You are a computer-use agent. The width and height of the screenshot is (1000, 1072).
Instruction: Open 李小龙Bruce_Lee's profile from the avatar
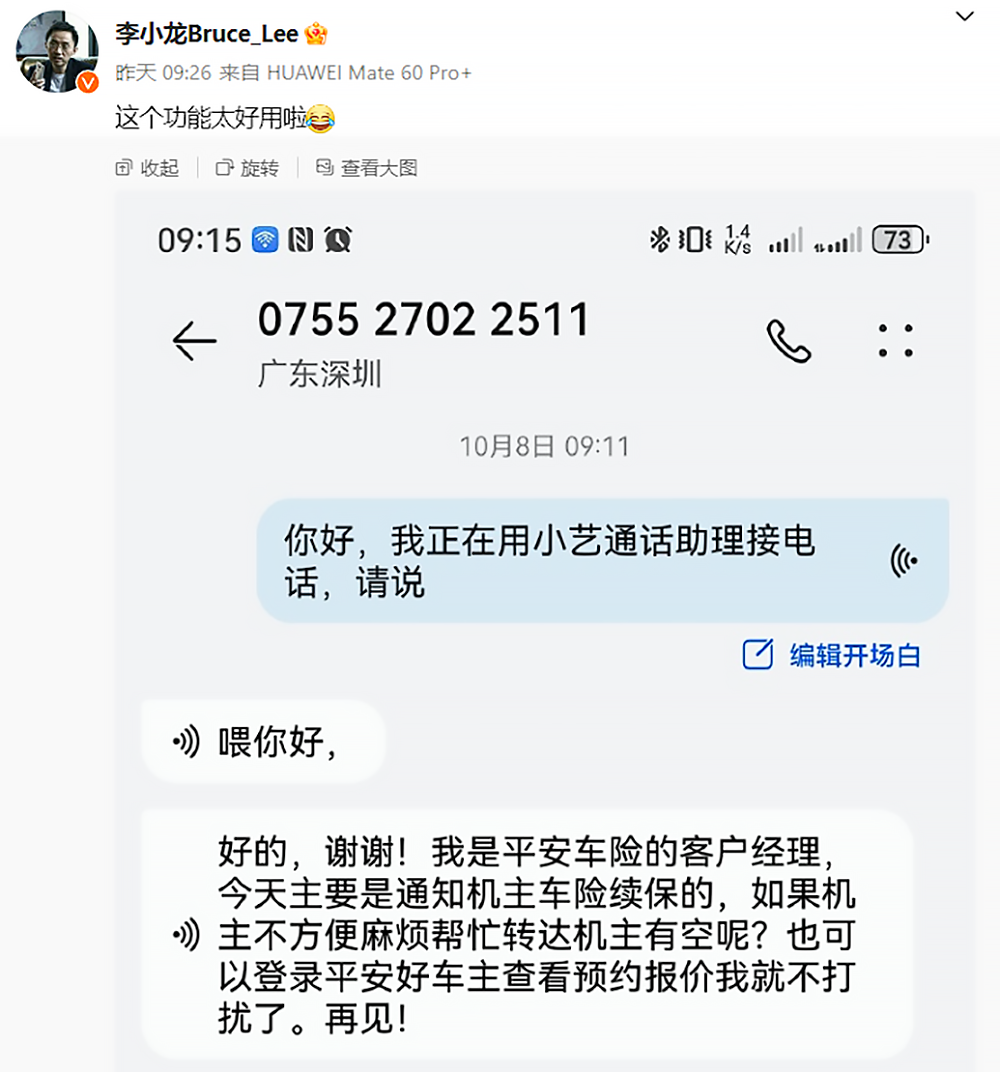pos(56,55)
